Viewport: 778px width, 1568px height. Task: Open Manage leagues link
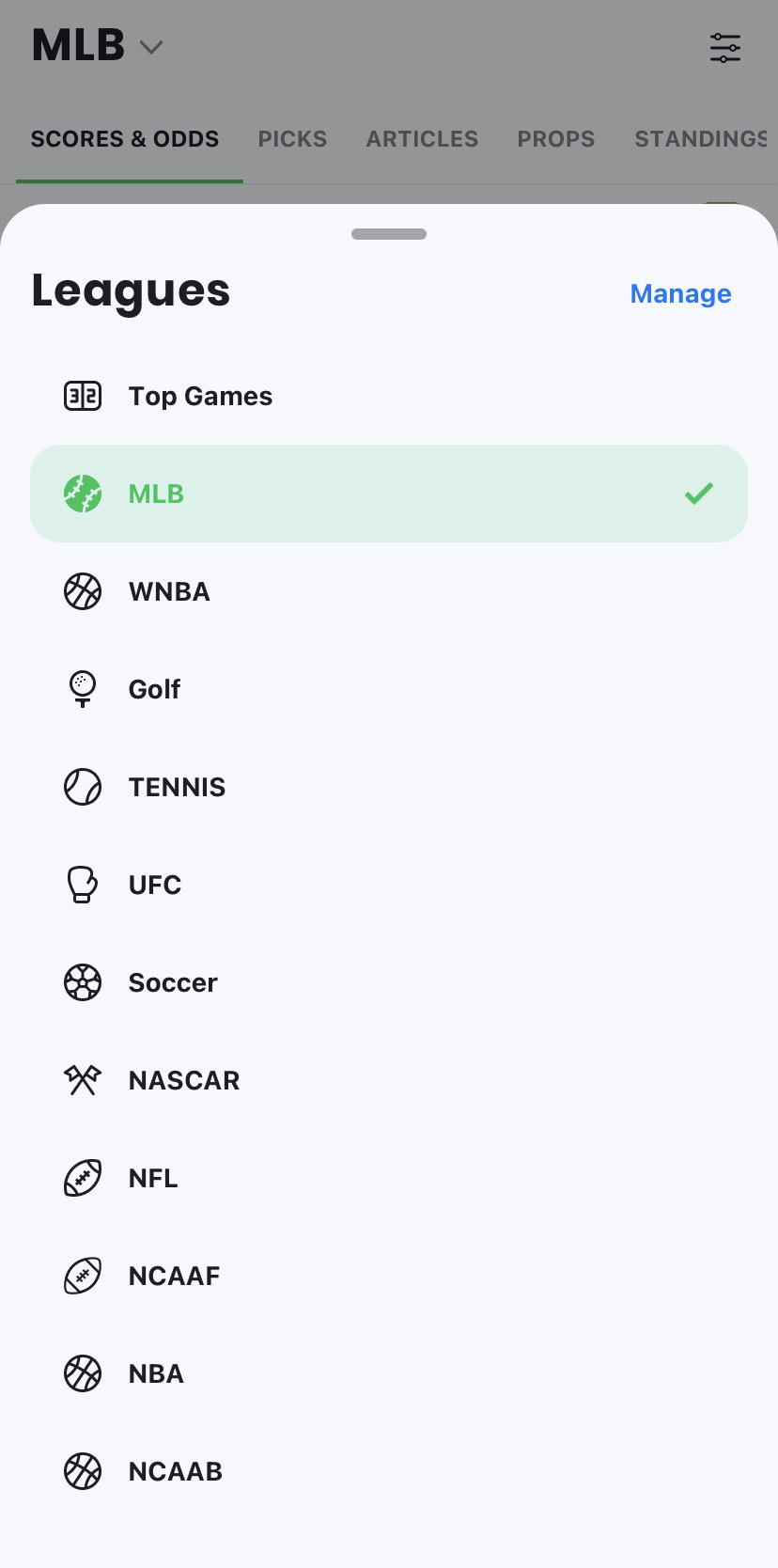click(680, 294)
